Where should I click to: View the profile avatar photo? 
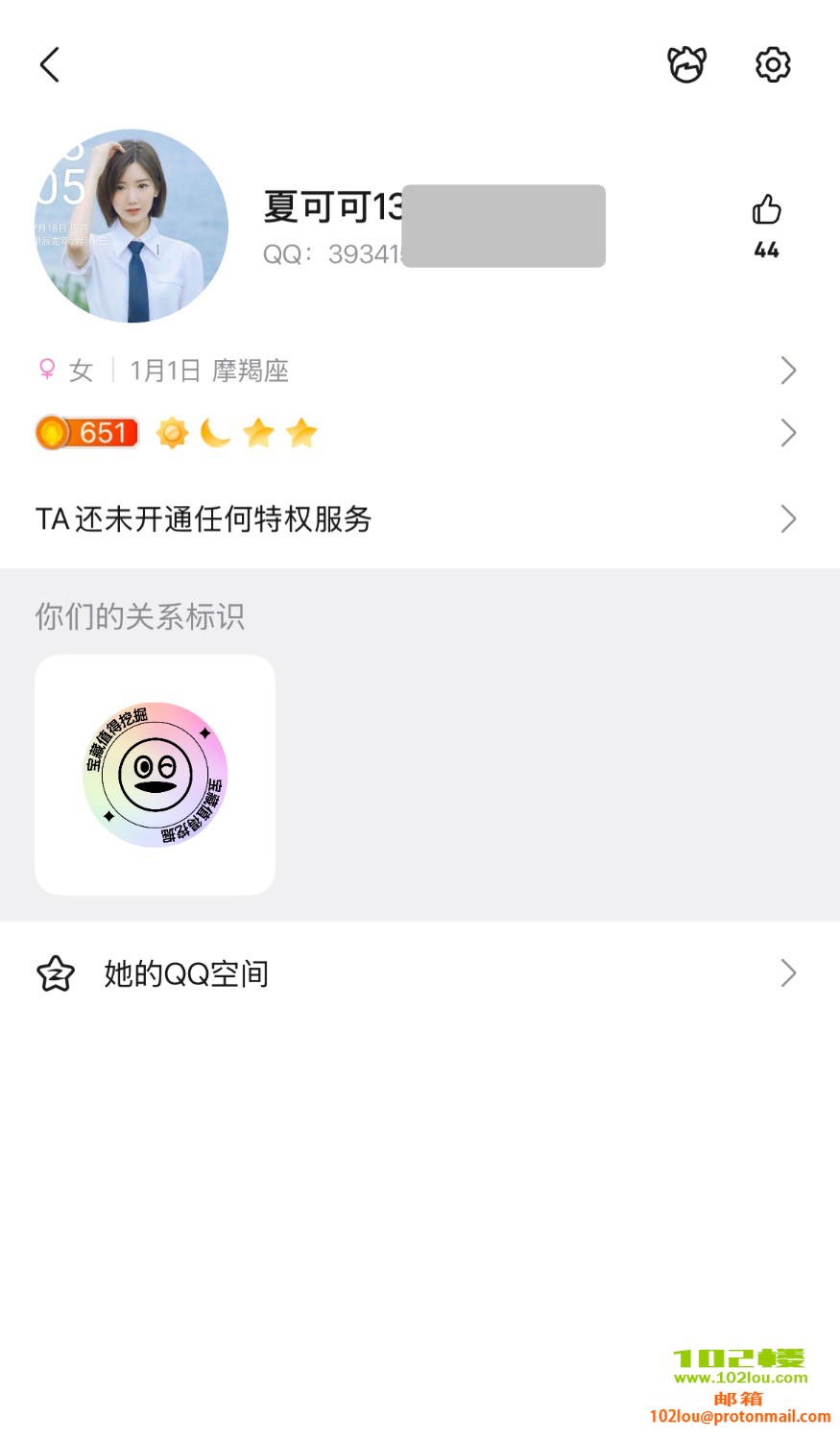[x=132, y=226]
